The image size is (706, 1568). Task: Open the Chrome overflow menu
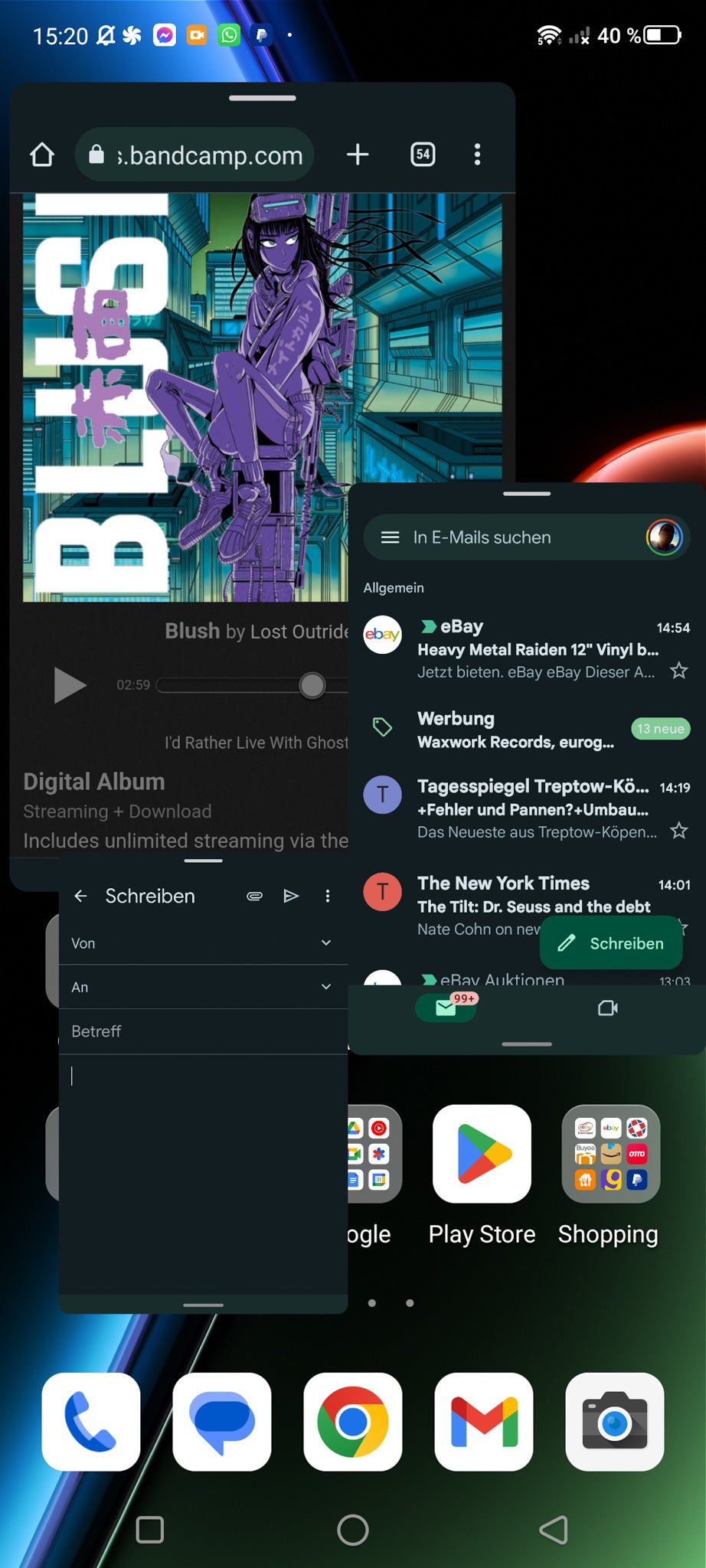point(477,155)
